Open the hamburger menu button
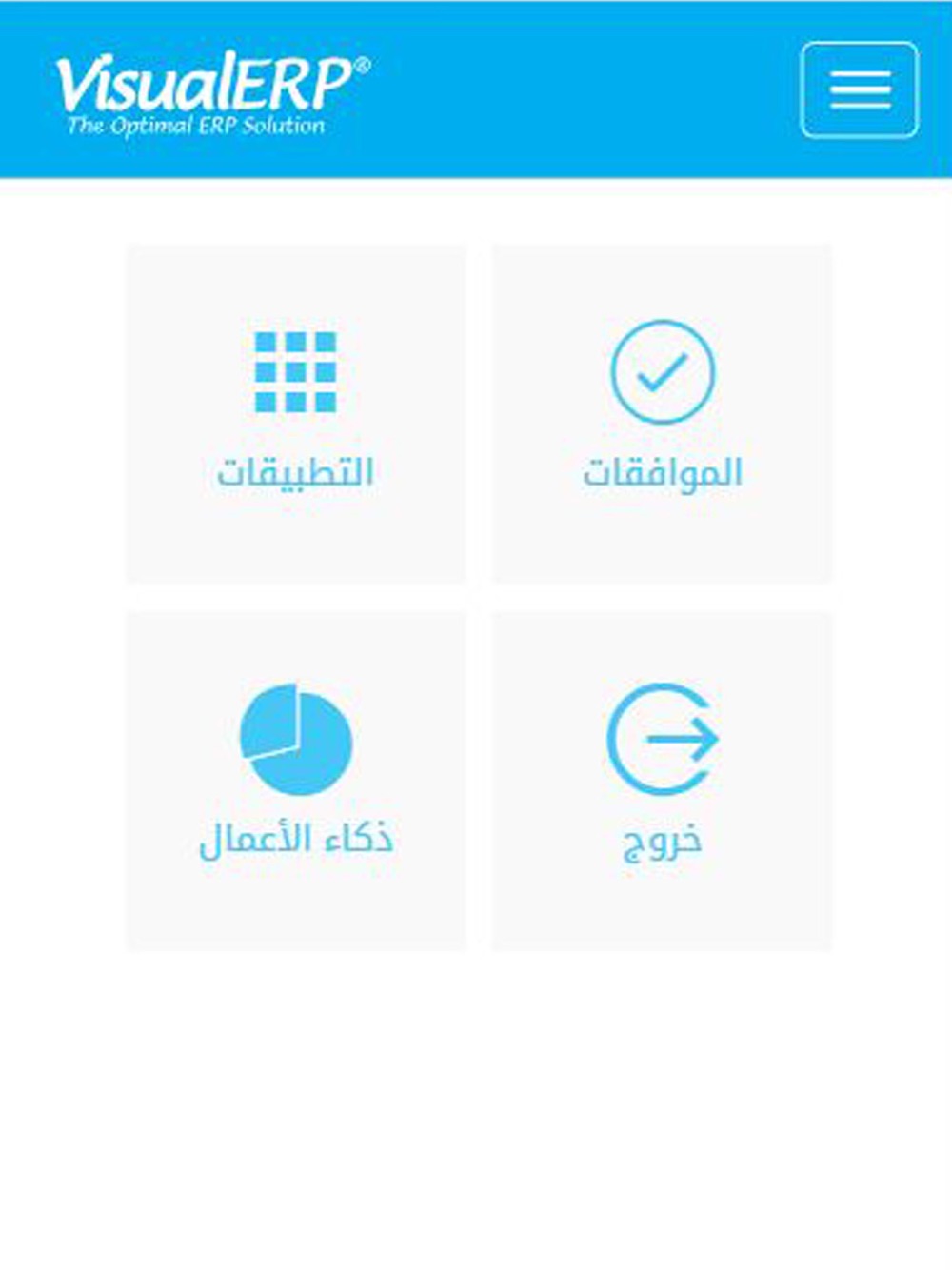Image resolution: width=952 pixels, height=1270 pixels. [859, 90]
